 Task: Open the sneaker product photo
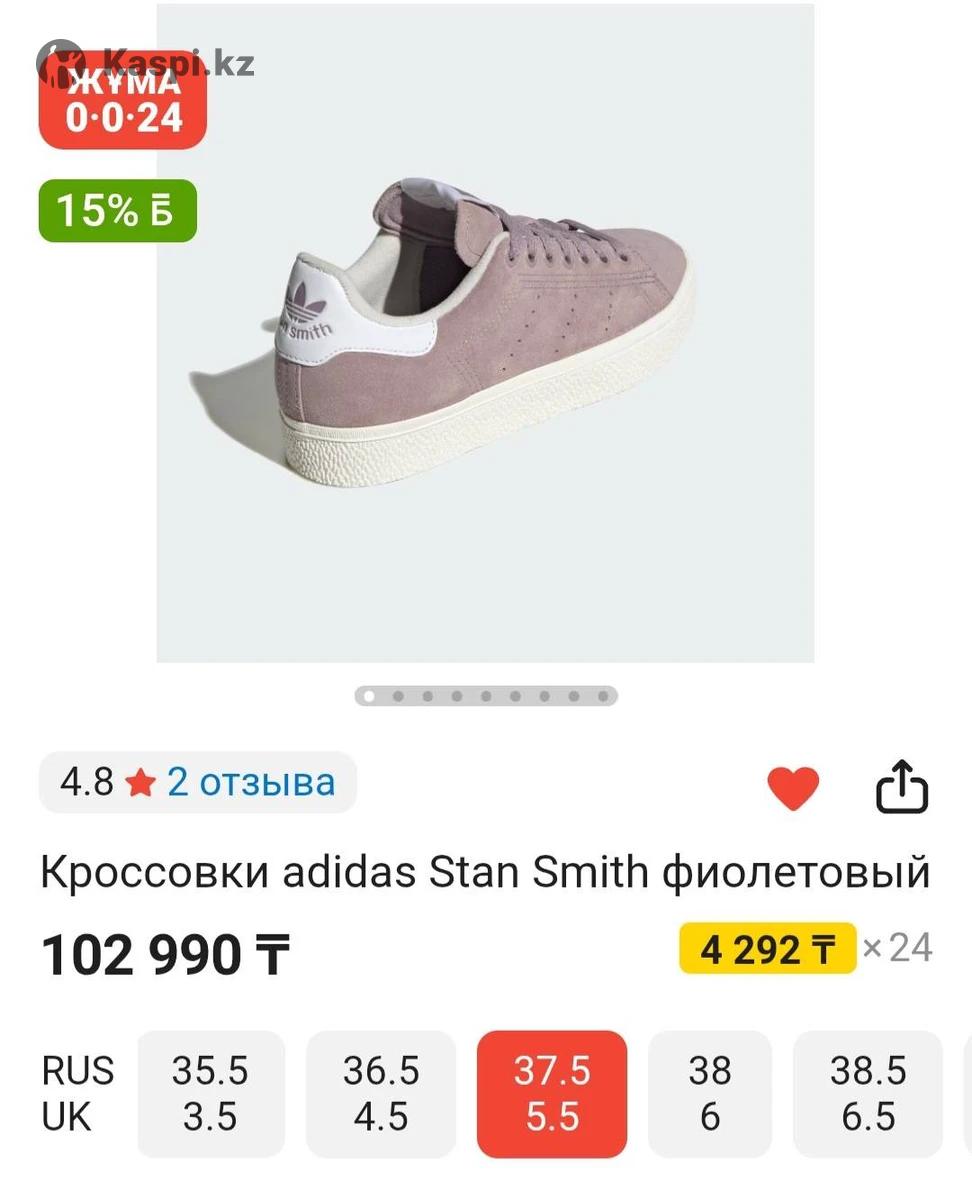(x=485, y=333)
